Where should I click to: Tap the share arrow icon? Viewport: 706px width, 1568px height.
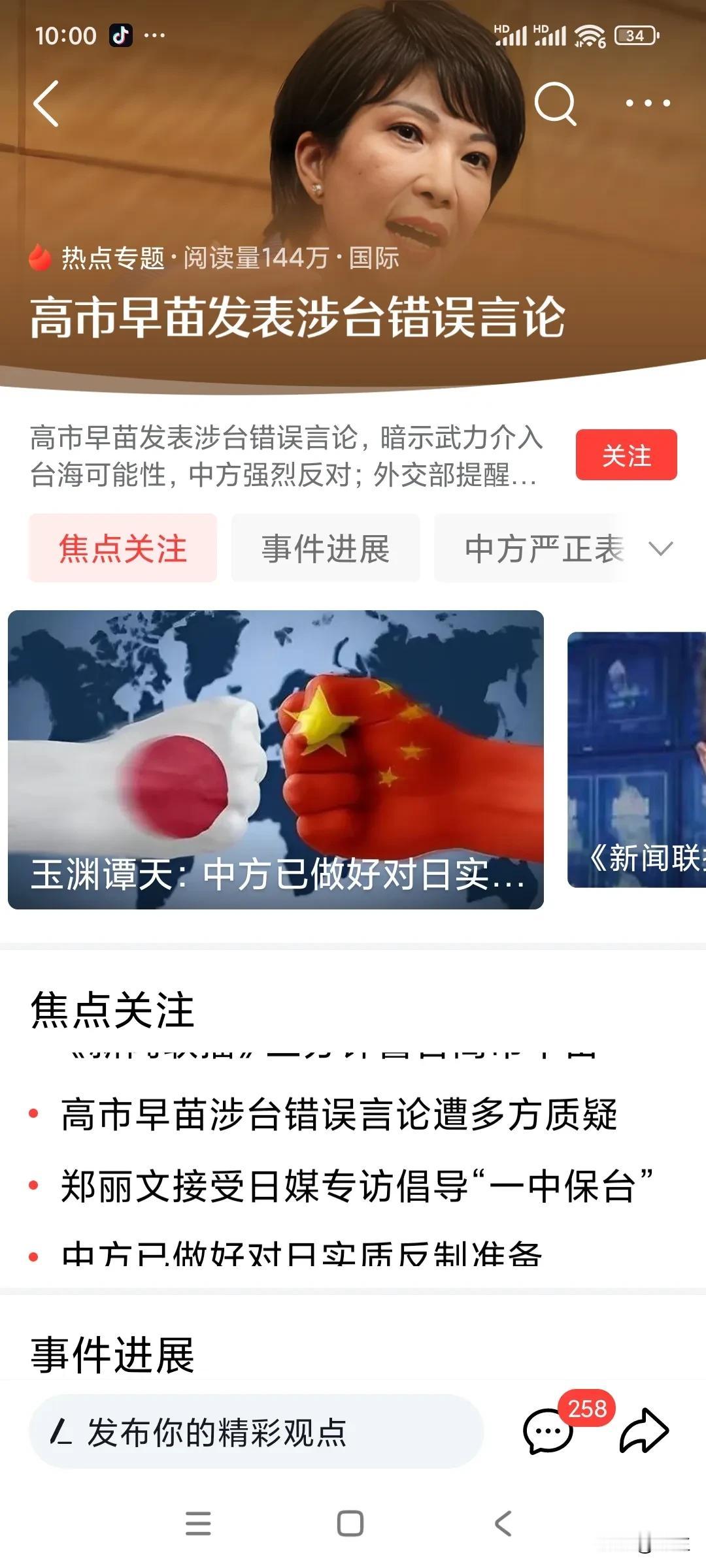pos(645,1431)
